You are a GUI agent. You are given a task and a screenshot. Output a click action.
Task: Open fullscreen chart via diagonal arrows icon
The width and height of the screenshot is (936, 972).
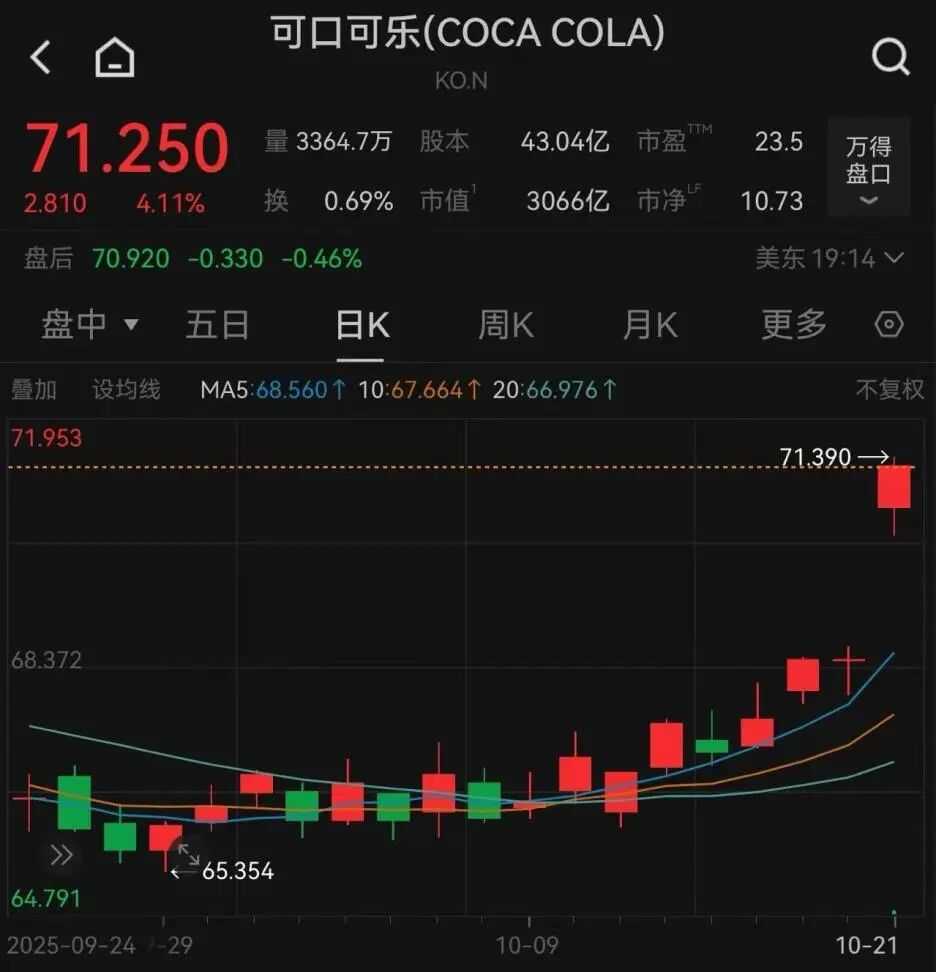pyautogui.click(x=187, y=855)
